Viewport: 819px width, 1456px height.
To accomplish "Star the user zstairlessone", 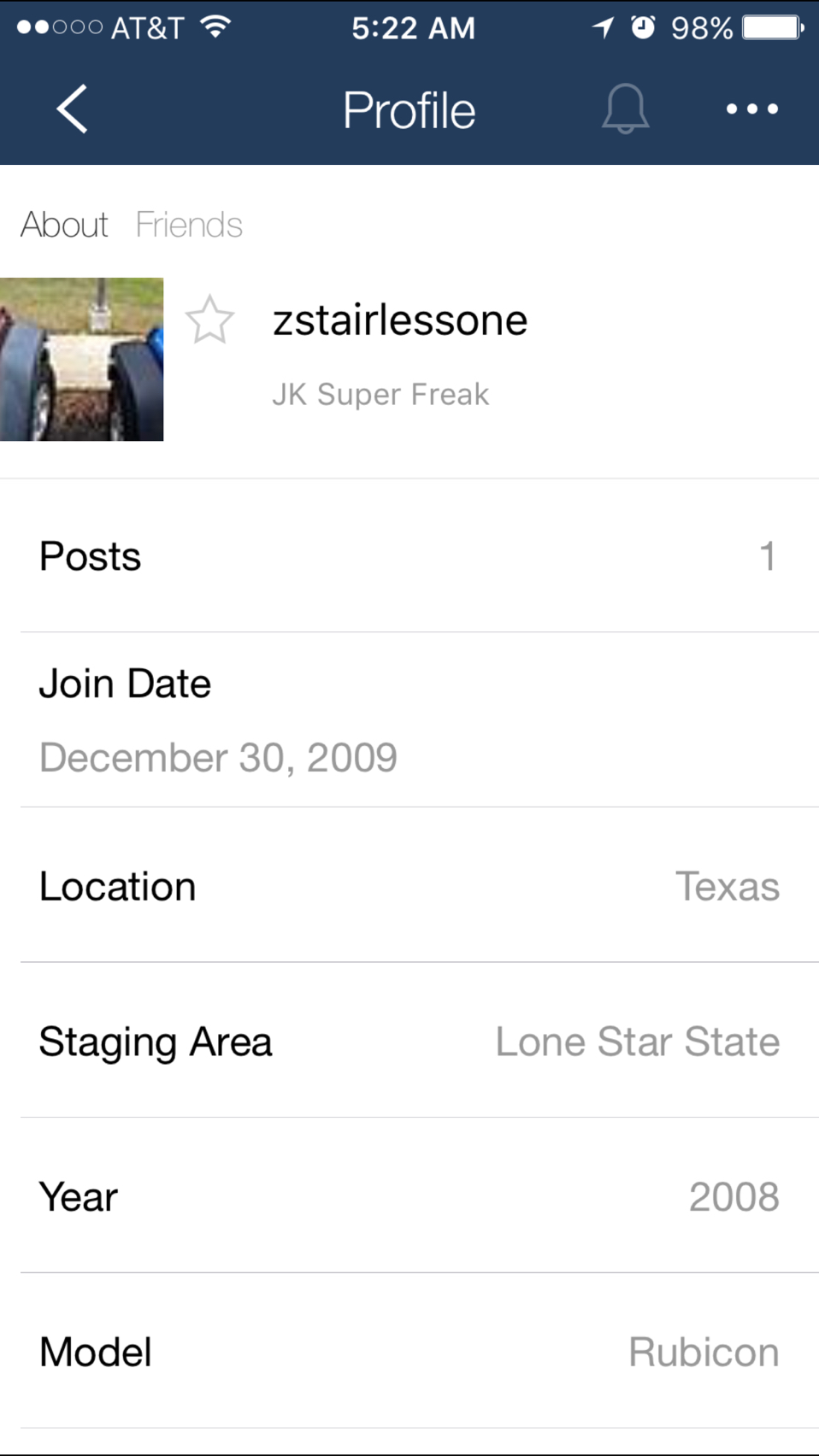I will (209, 320).
